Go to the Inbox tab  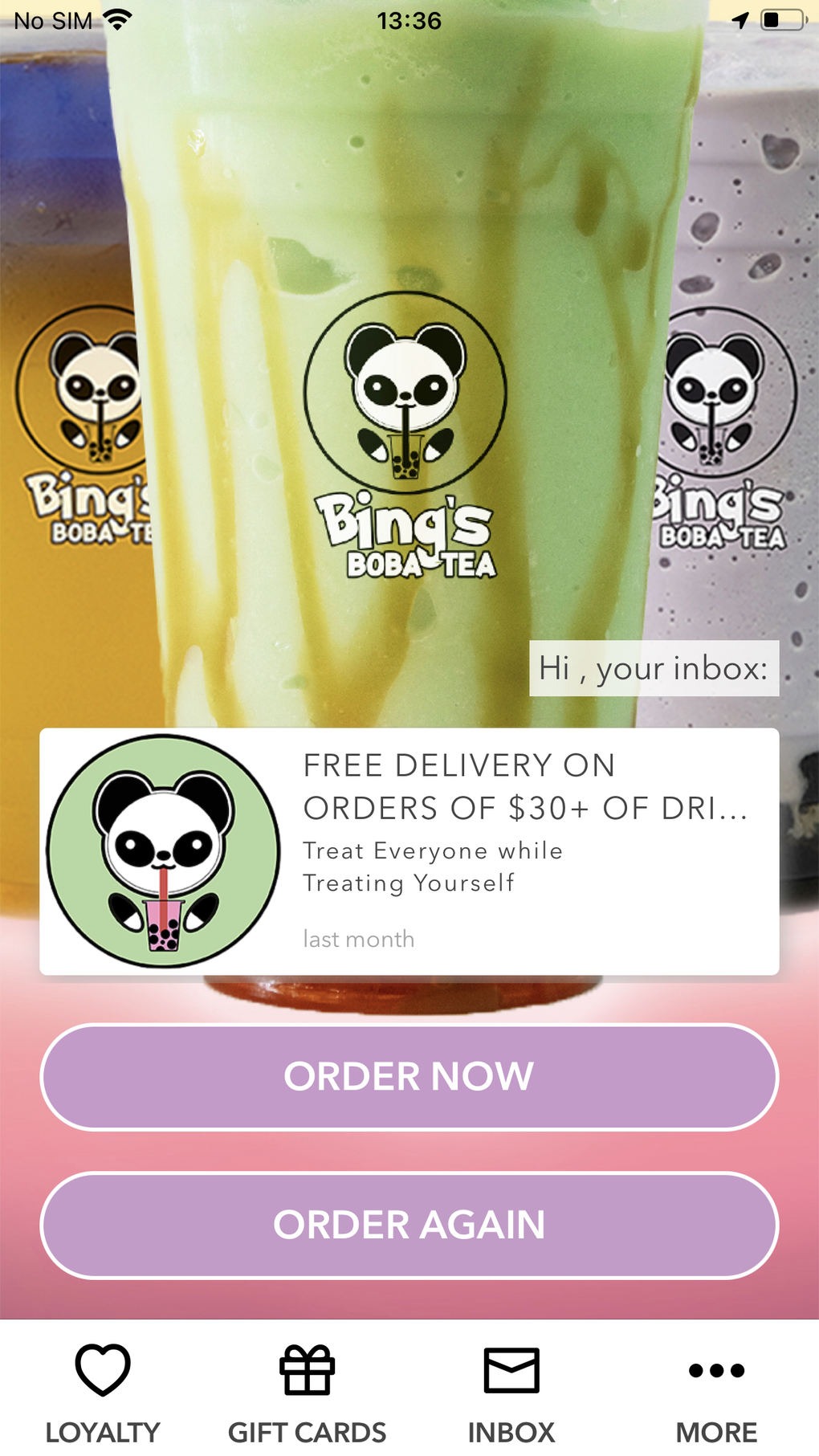point(511,1391)
